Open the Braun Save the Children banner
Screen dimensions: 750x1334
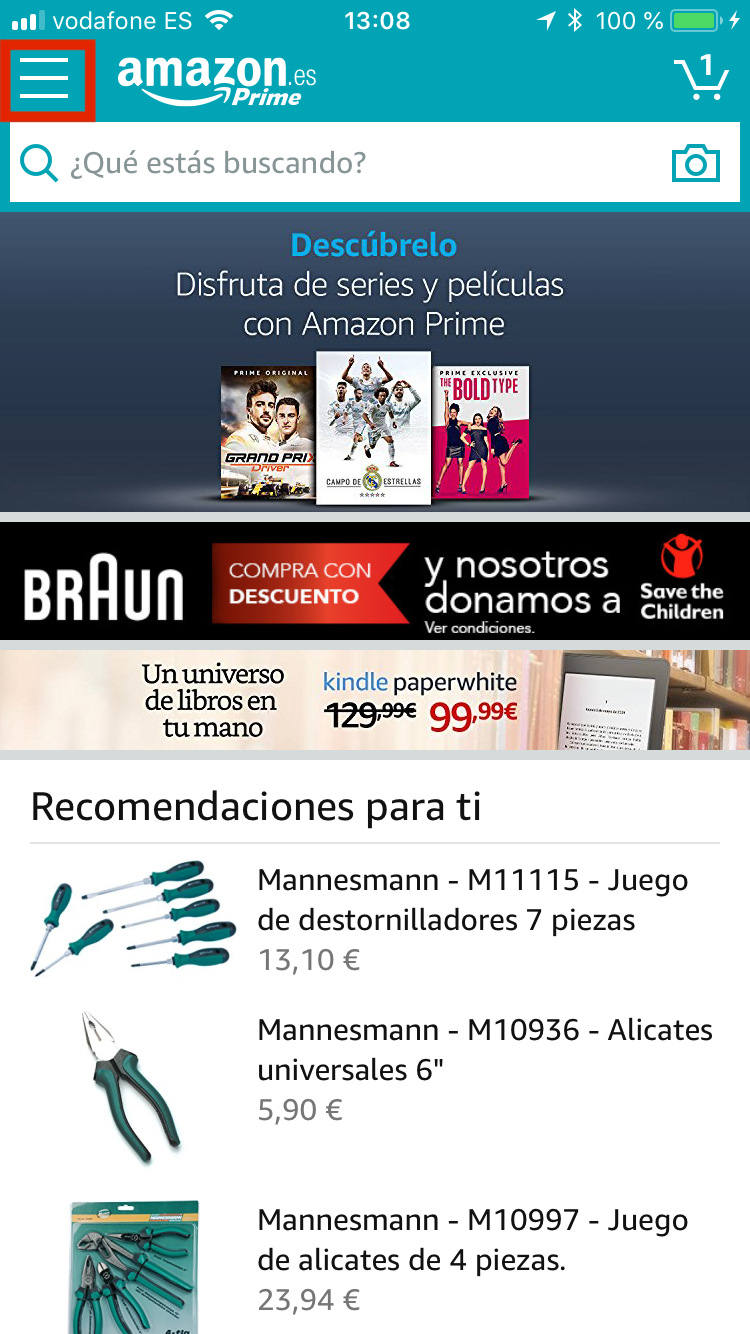[375, 582]
